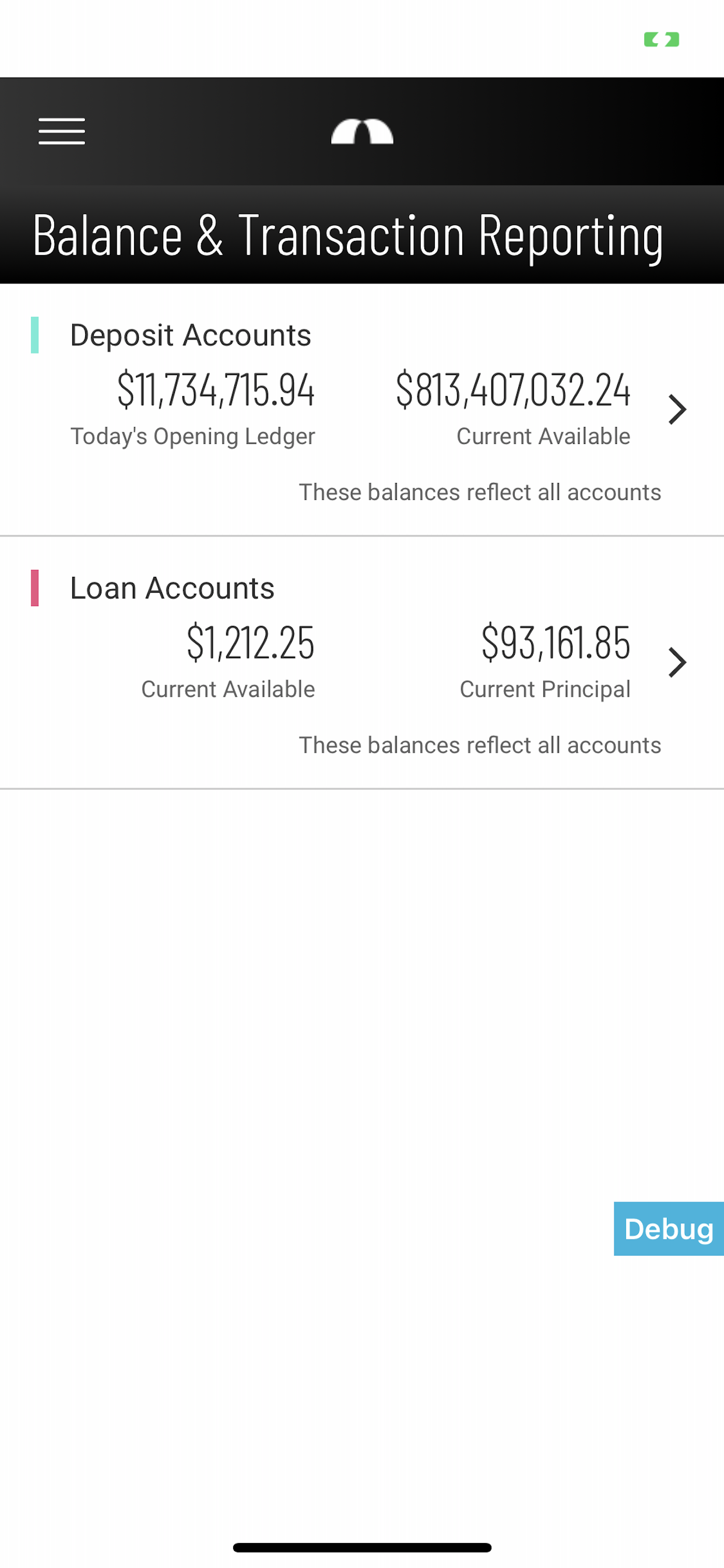Open Deposit Accounts details chevron
724x1568 pixels.
(x=677, y=409)
